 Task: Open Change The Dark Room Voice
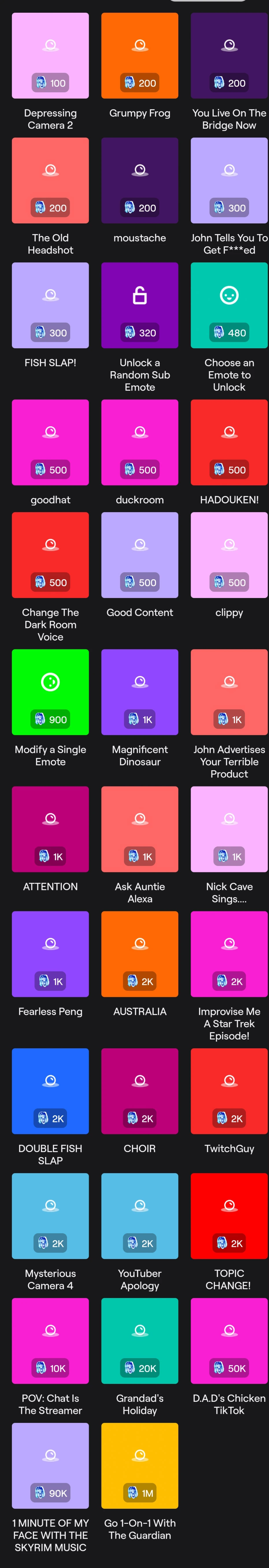click(x=51, y=555)
